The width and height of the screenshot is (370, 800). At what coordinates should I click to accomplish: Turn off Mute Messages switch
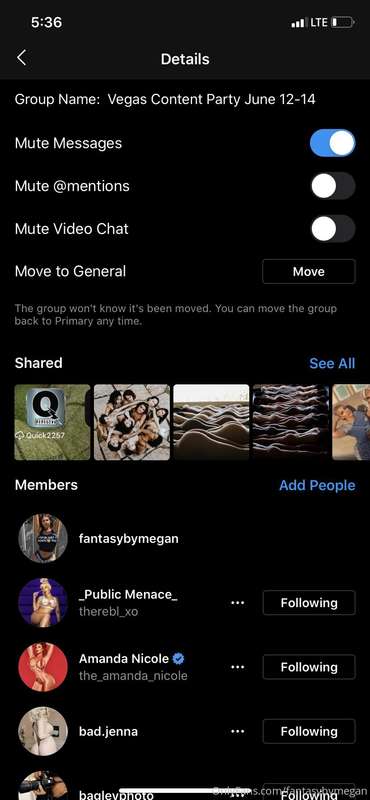332,143
